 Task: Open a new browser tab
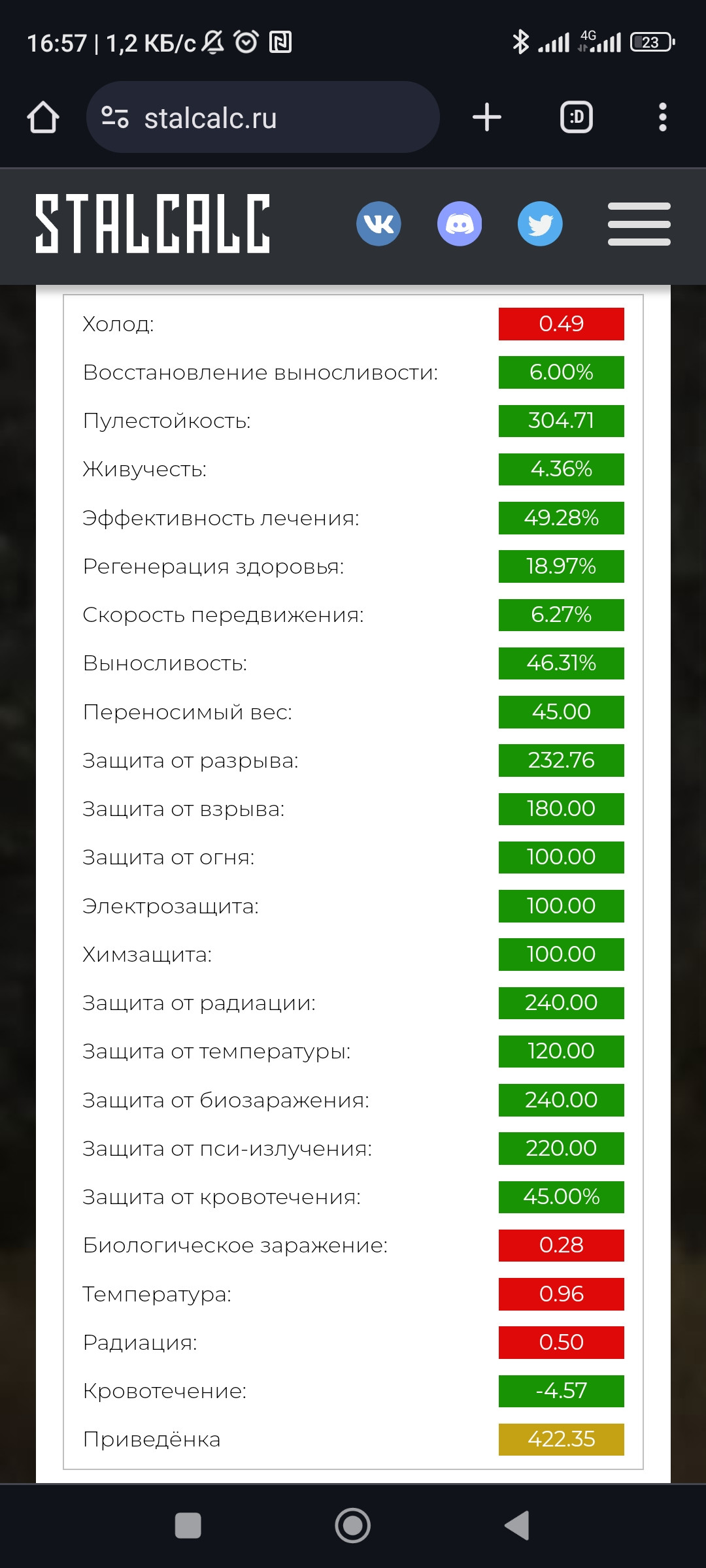coord(487,118)
